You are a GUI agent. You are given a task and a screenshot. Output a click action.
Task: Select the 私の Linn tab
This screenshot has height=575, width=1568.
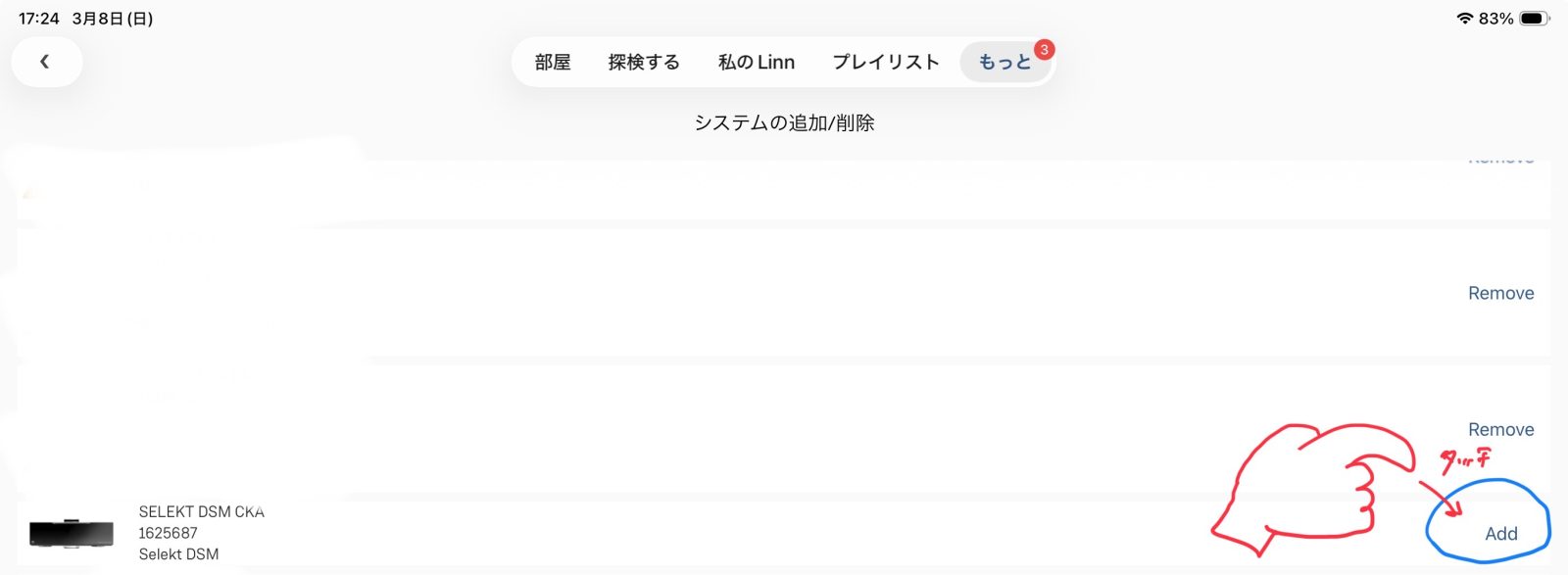click(x=756, y=63)
